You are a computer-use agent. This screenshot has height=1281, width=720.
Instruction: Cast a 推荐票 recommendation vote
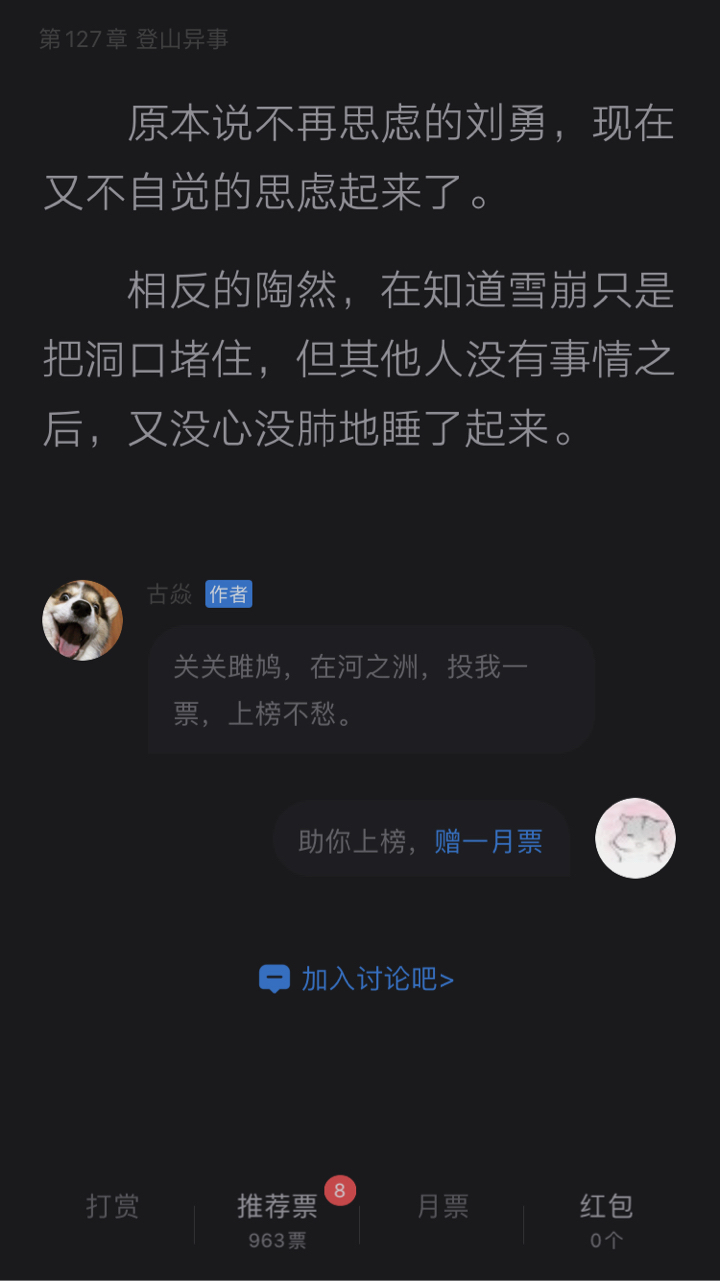(277, 1218)
